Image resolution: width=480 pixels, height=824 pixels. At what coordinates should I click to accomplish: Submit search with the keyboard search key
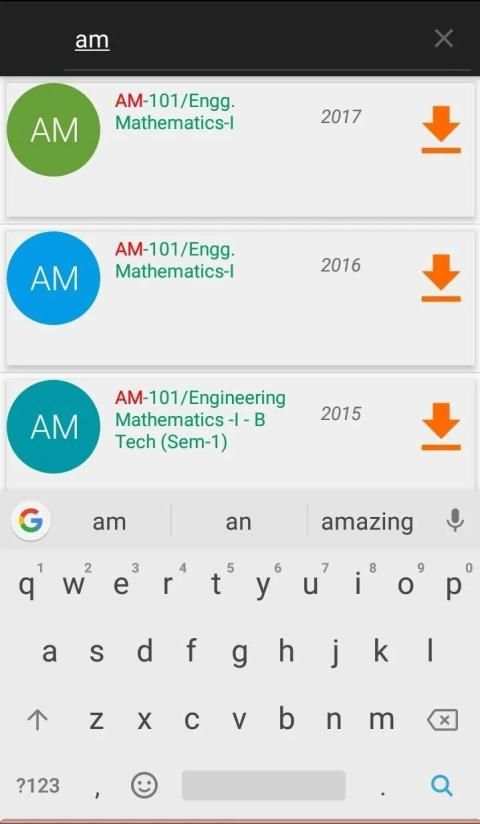(442, 786)
